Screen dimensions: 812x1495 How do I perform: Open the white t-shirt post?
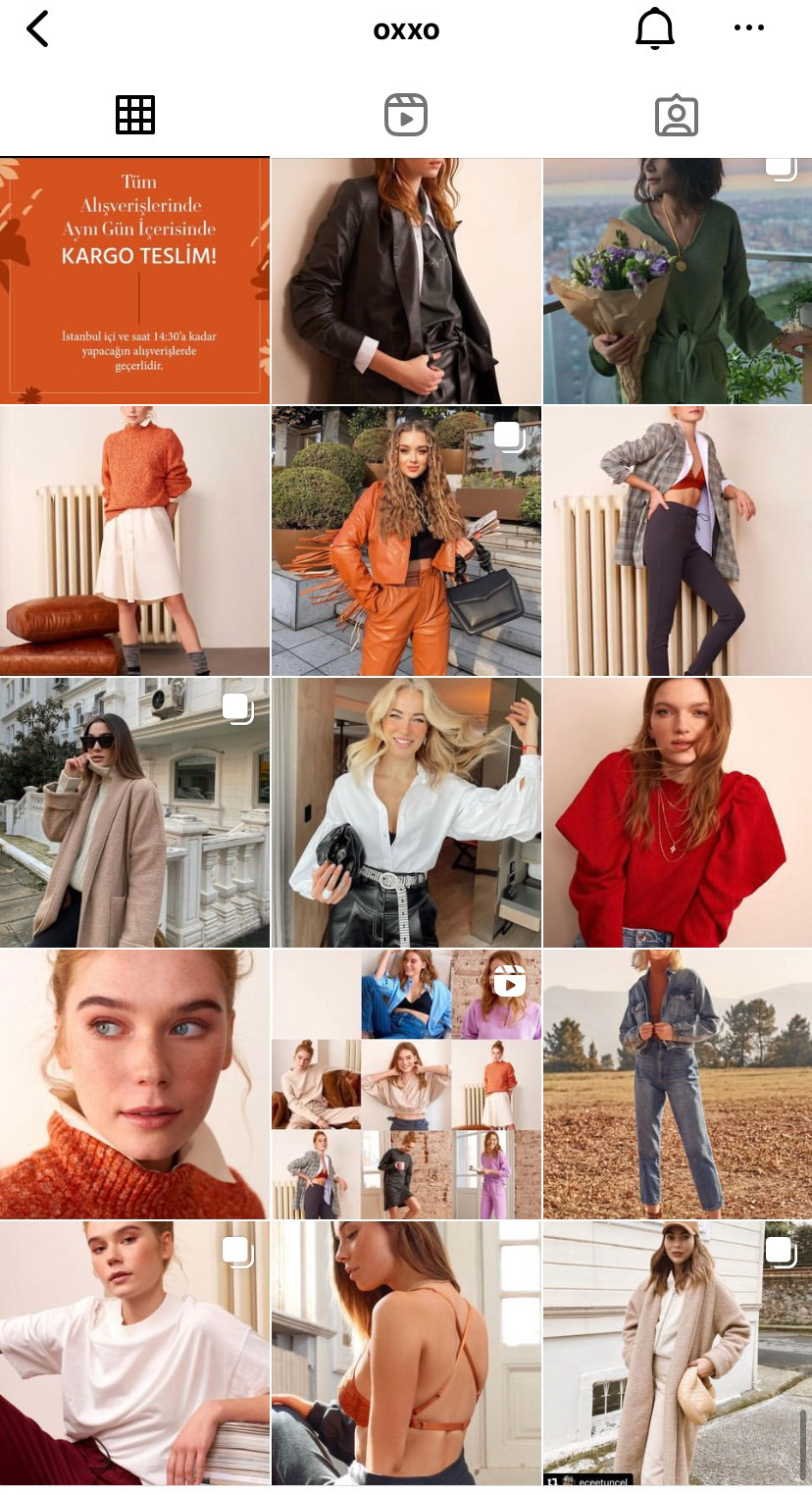pyautogui.click(x=134, y=1353)
